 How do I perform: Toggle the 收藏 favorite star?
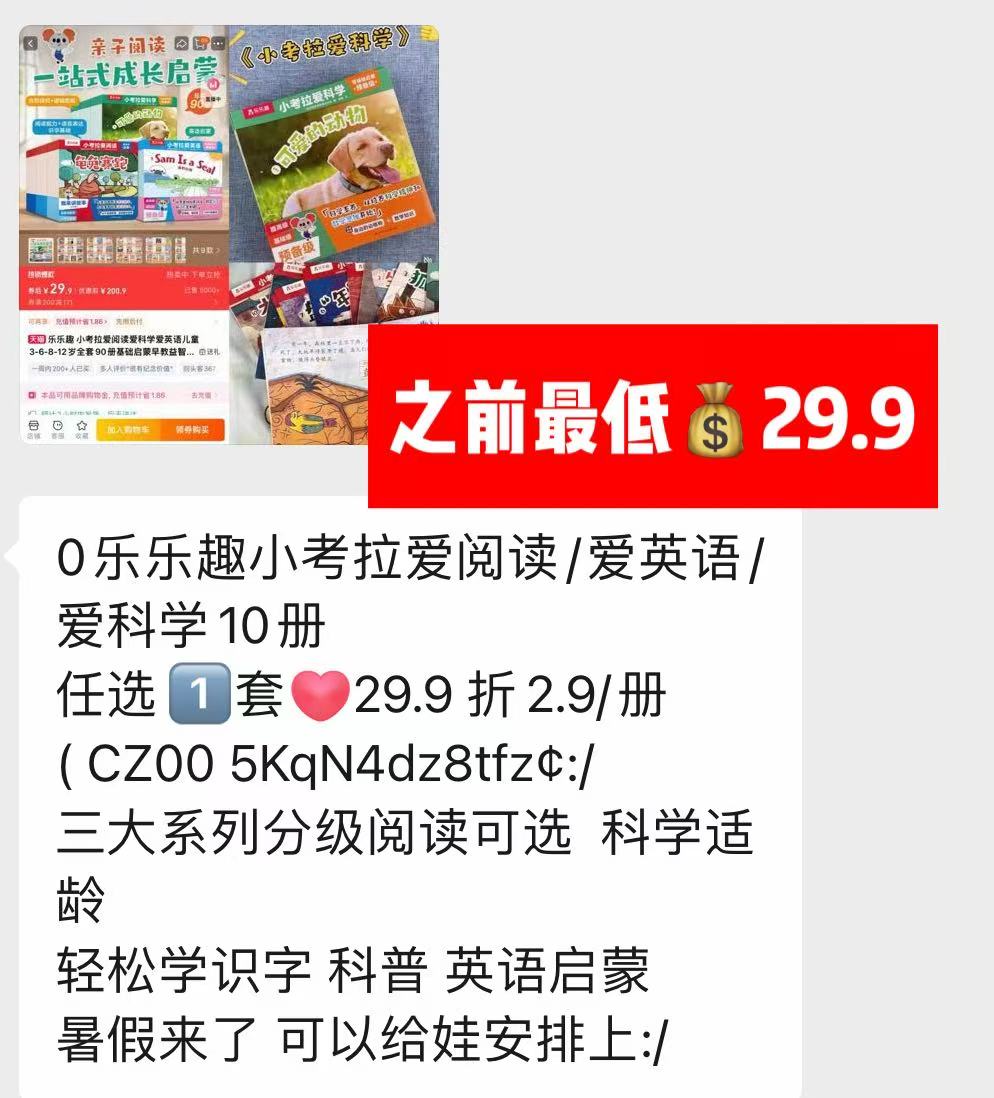pos(82,429)
